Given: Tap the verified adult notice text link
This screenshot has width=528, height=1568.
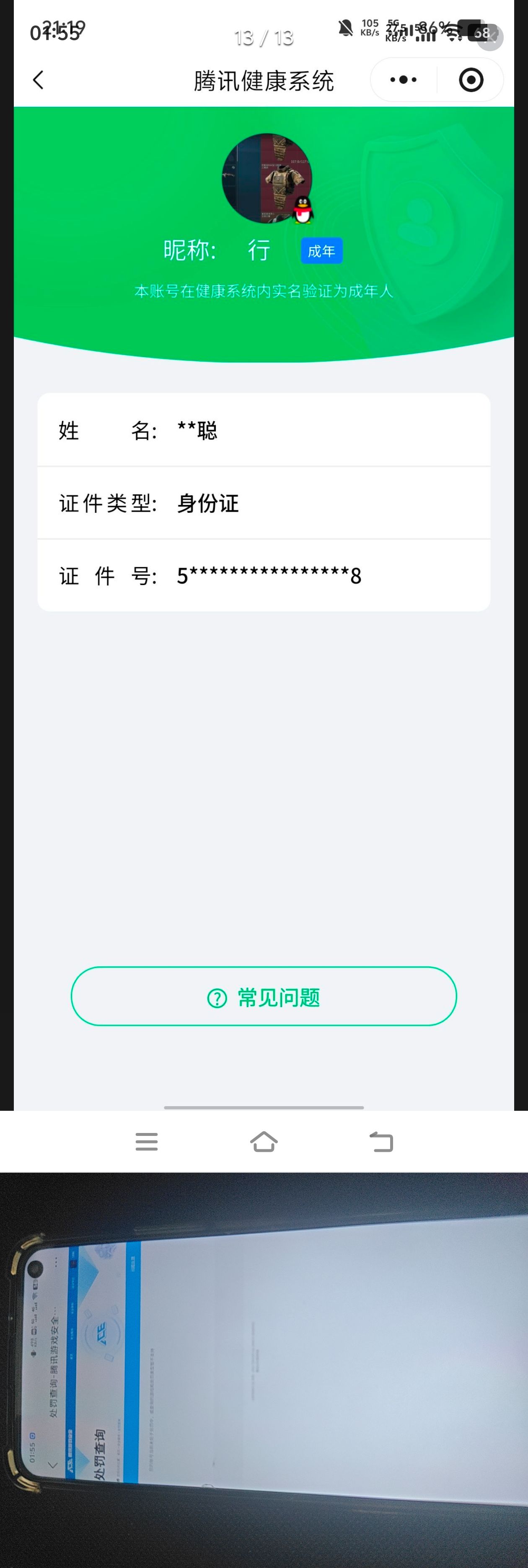Looking at the screenshot, I should [264, 291].
